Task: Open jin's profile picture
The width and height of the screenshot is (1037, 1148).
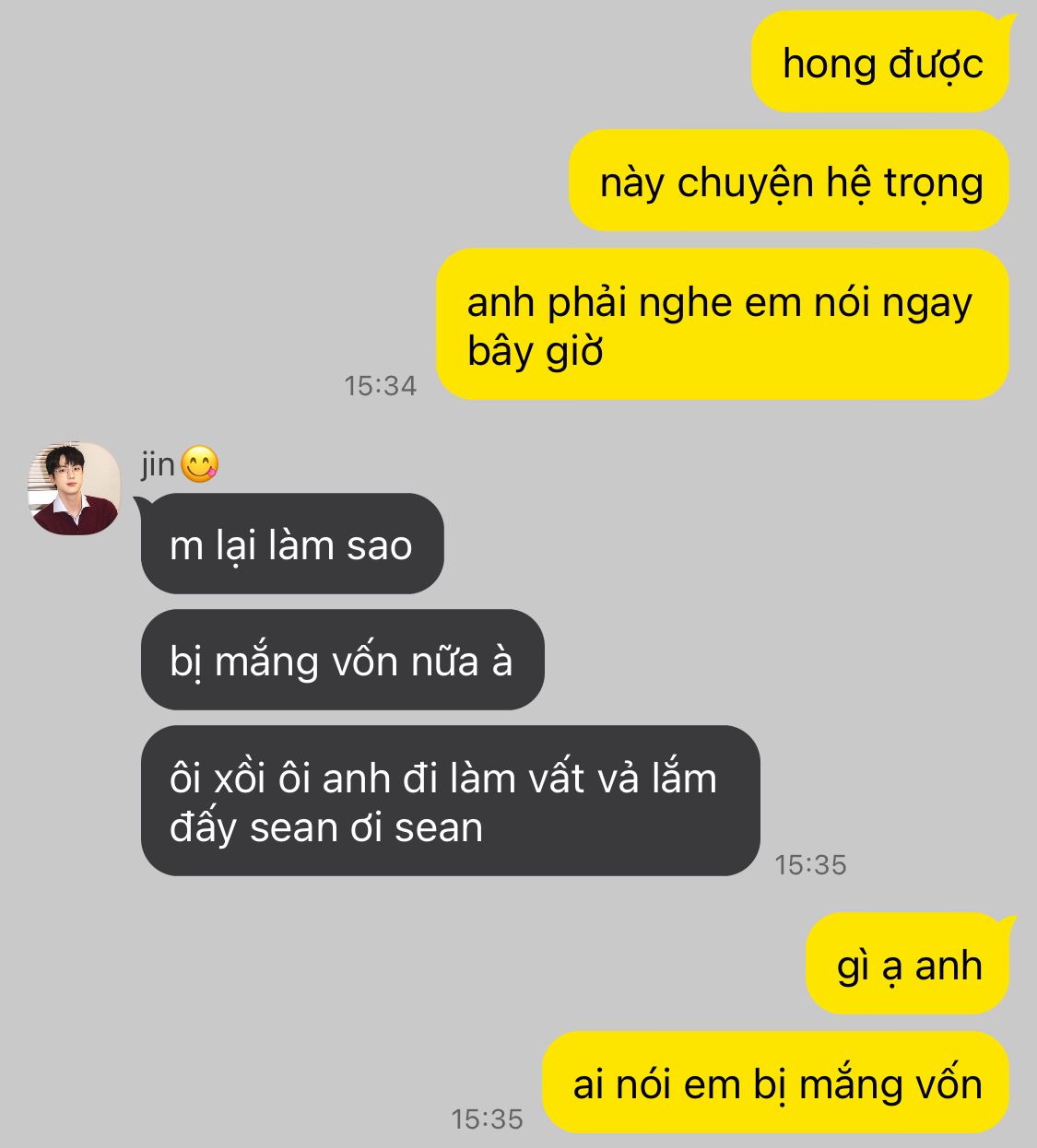Action: (x=74, y=488)
